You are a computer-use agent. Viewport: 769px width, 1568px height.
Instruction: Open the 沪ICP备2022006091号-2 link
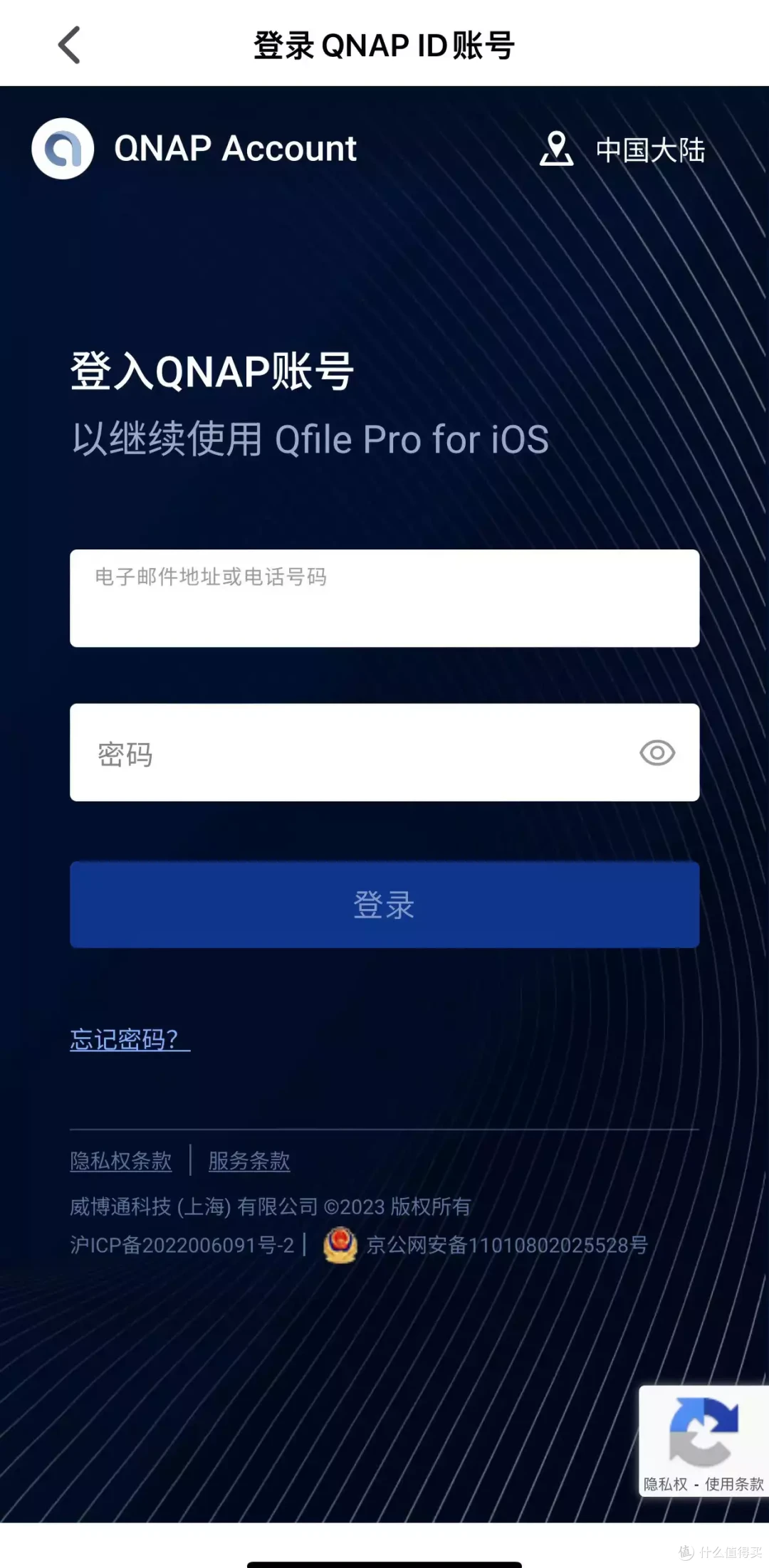(182, 1245)
